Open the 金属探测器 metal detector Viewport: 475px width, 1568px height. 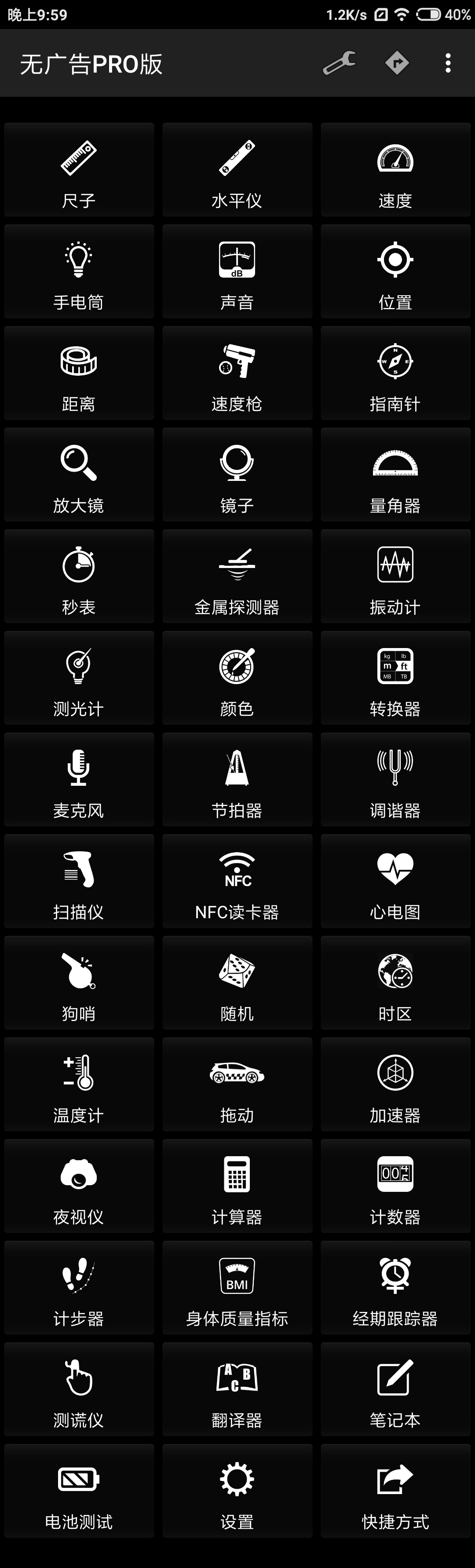click(x=237, y=577)
